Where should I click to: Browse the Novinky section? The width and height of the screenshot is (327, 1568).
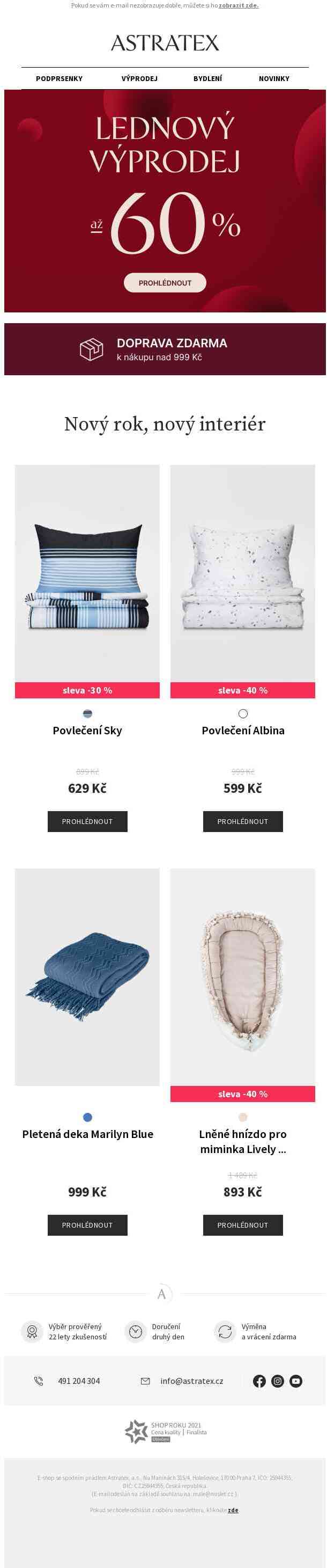(x=273, y=78)
